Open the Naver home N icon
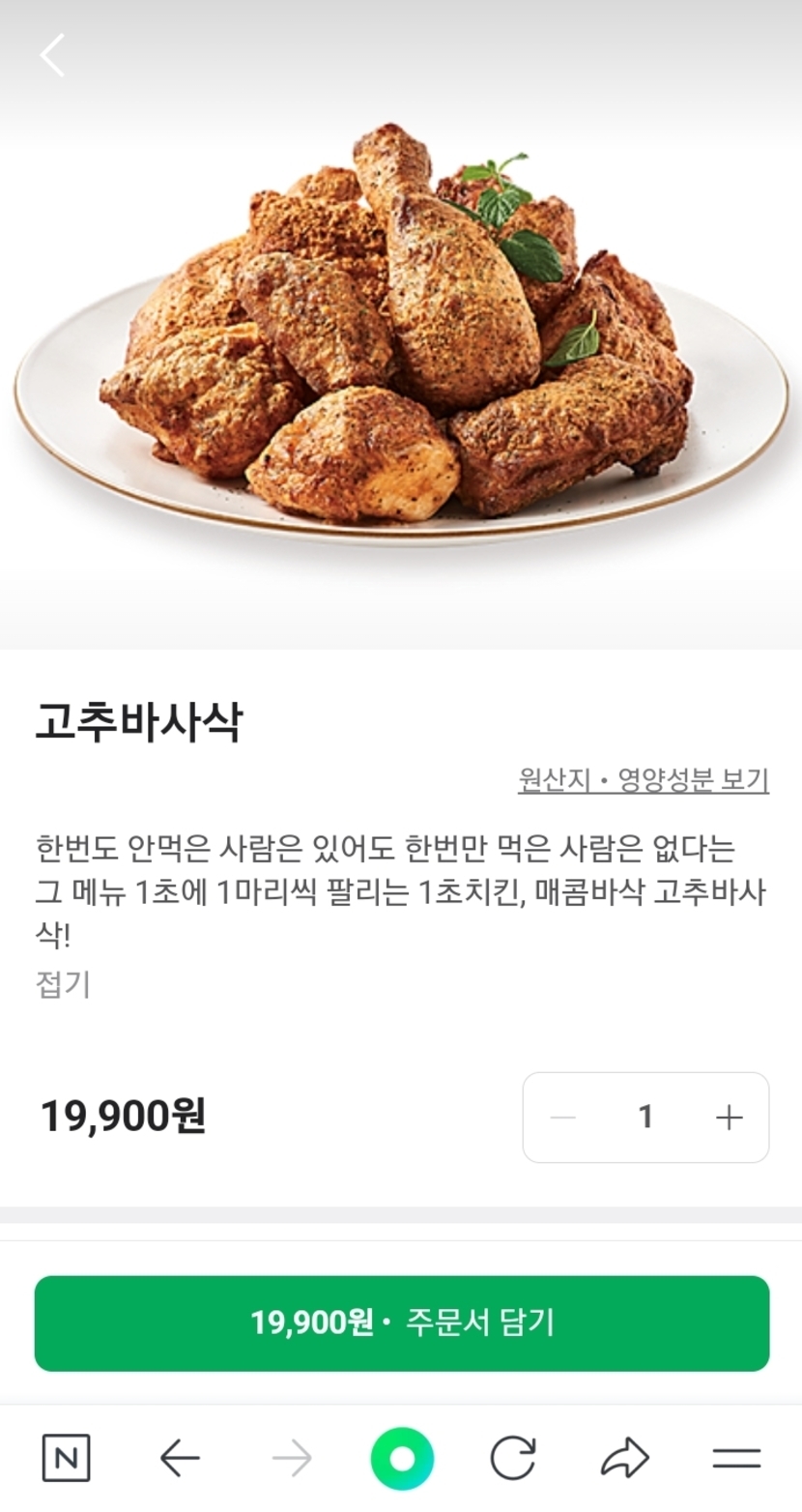 pyautogui.click(x=66, y=1458)
